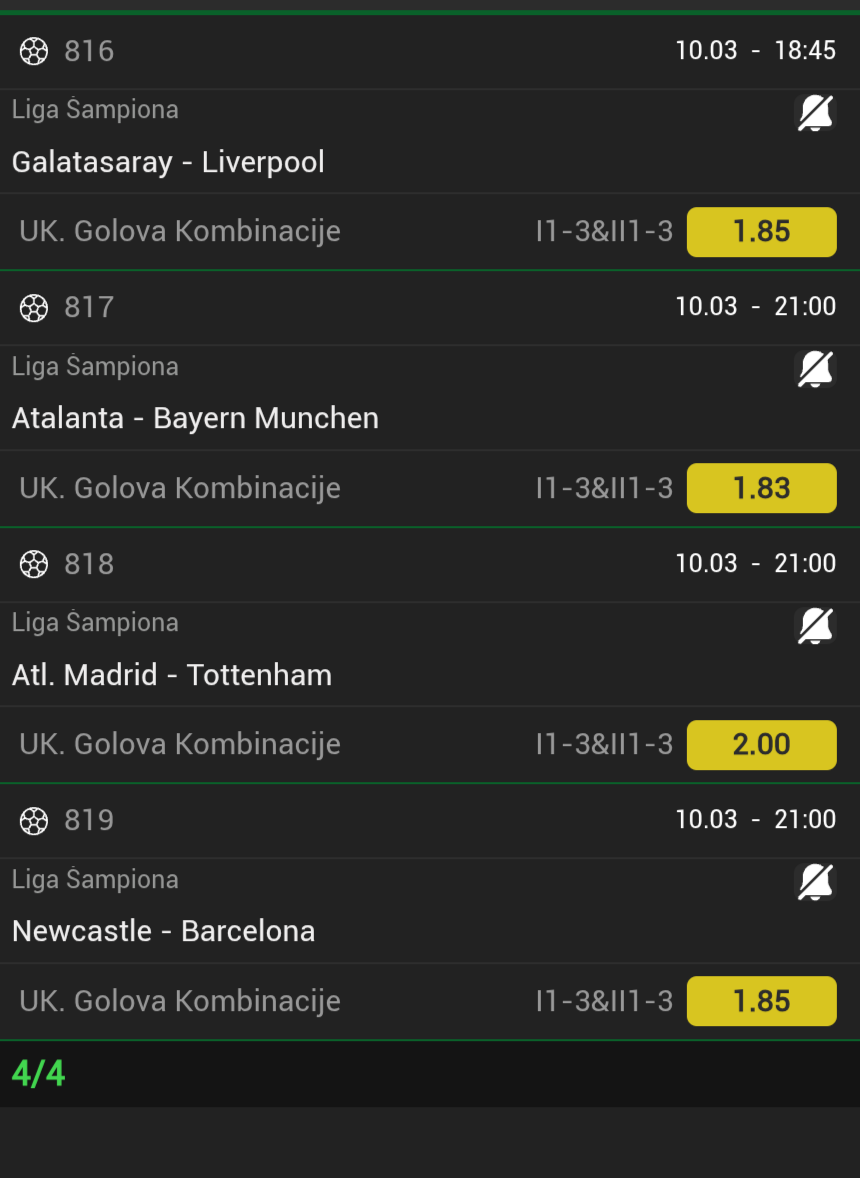Toggle notification bell for Atalanta - Bayern Munchen
The width and height of the screenshot is (860, 1178).
pyautogui.click(x=815, y=370)
